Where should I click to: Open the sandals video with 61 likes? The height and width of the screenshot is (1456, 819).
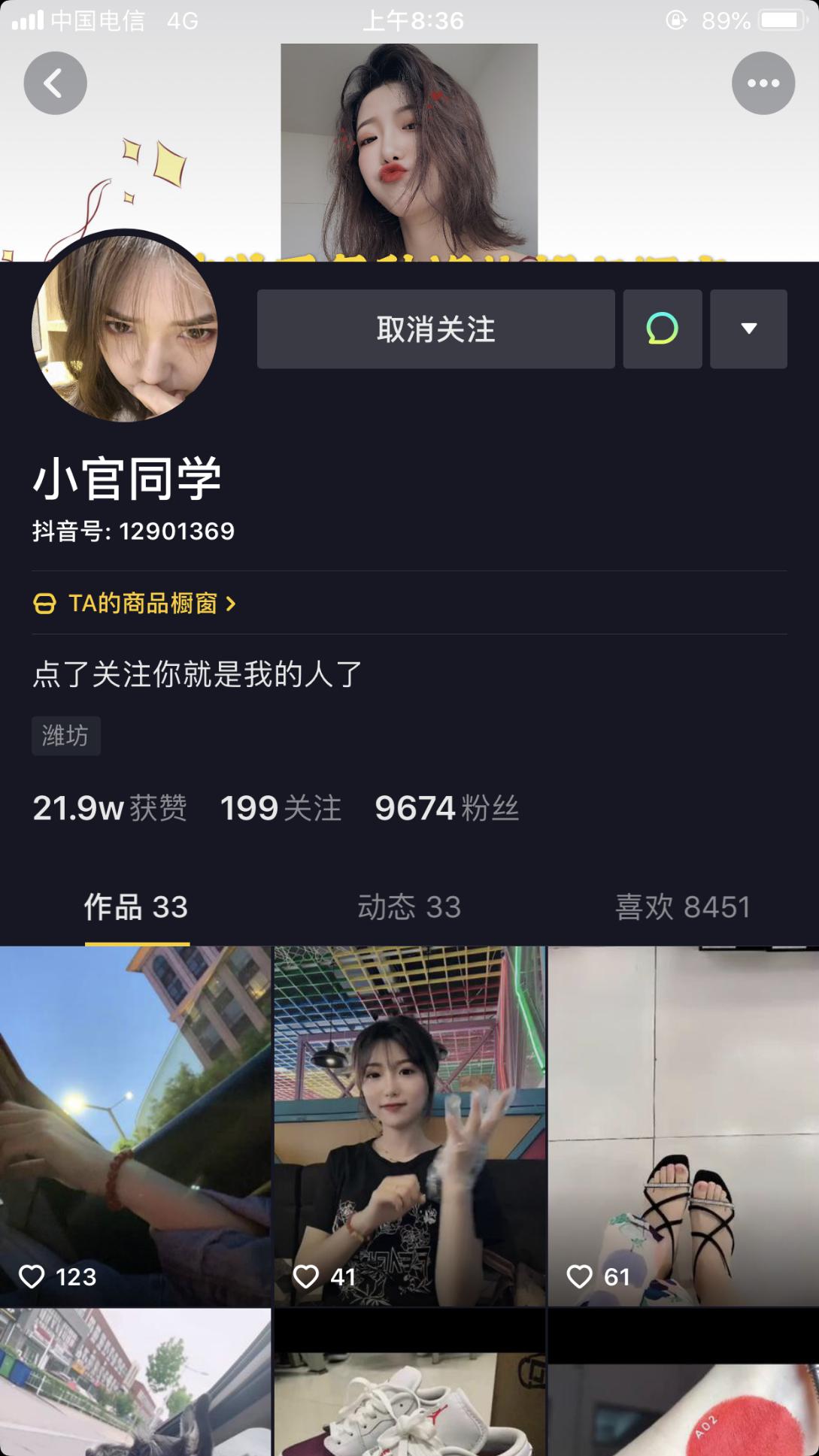click(683, 1125)
